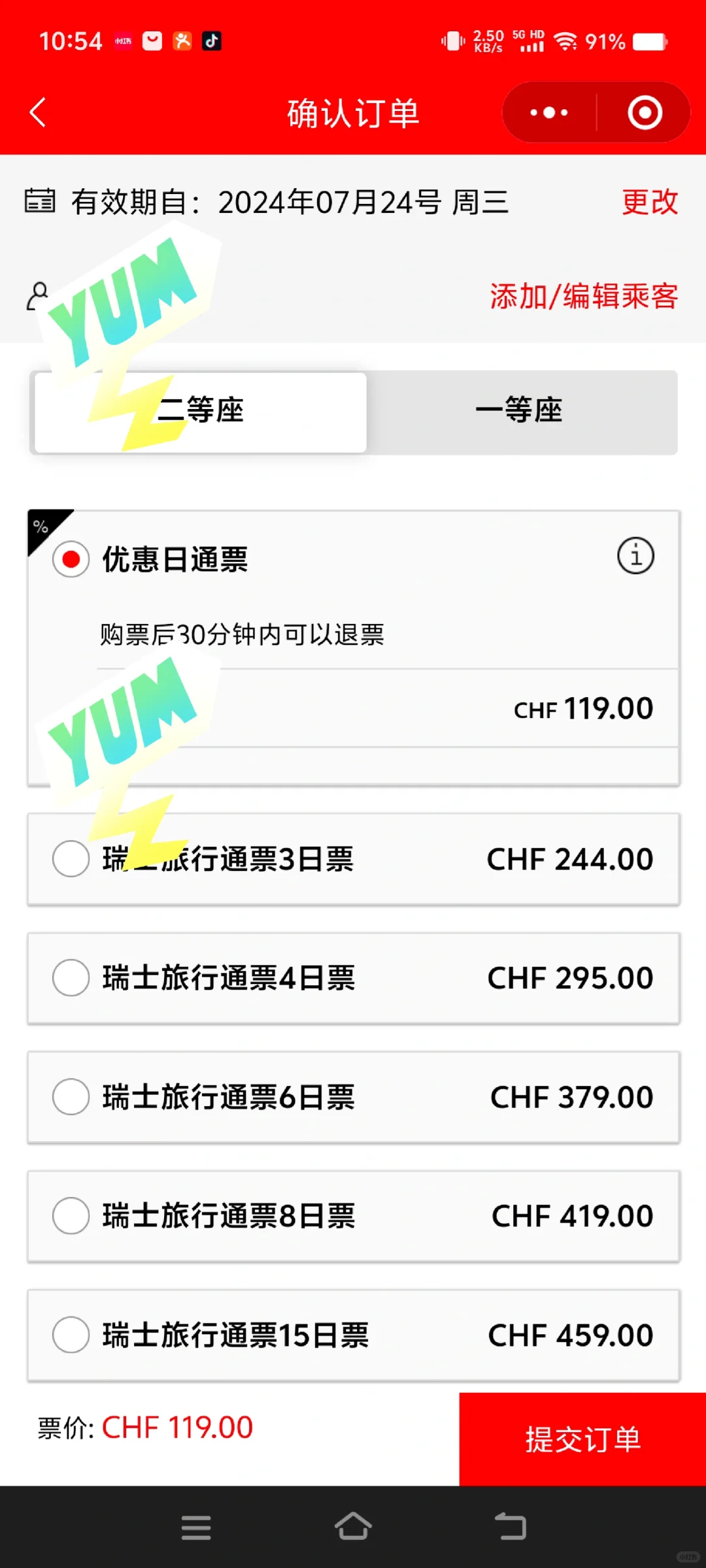Switch to the 二等座 tab

coord(199,410)
